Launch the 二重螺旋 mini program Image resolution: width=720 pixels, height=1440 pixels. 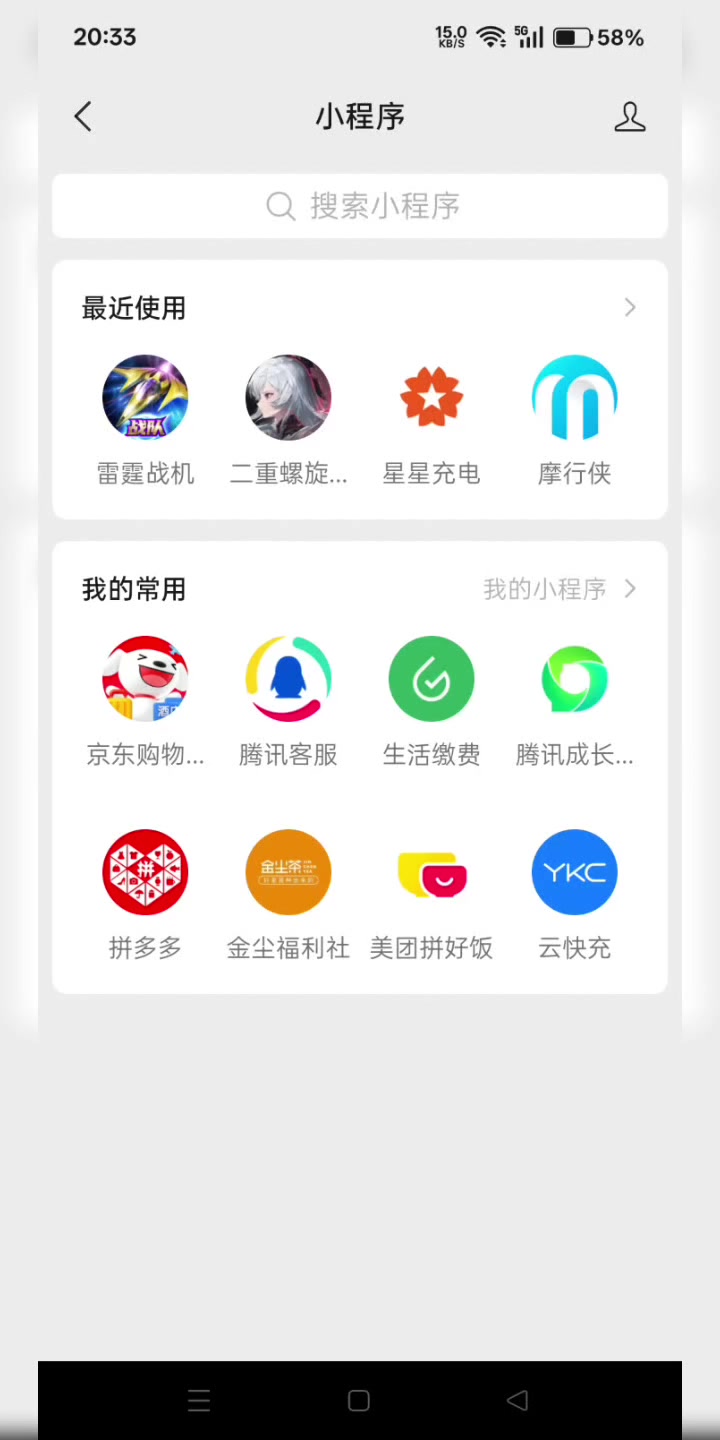point(288,398)
